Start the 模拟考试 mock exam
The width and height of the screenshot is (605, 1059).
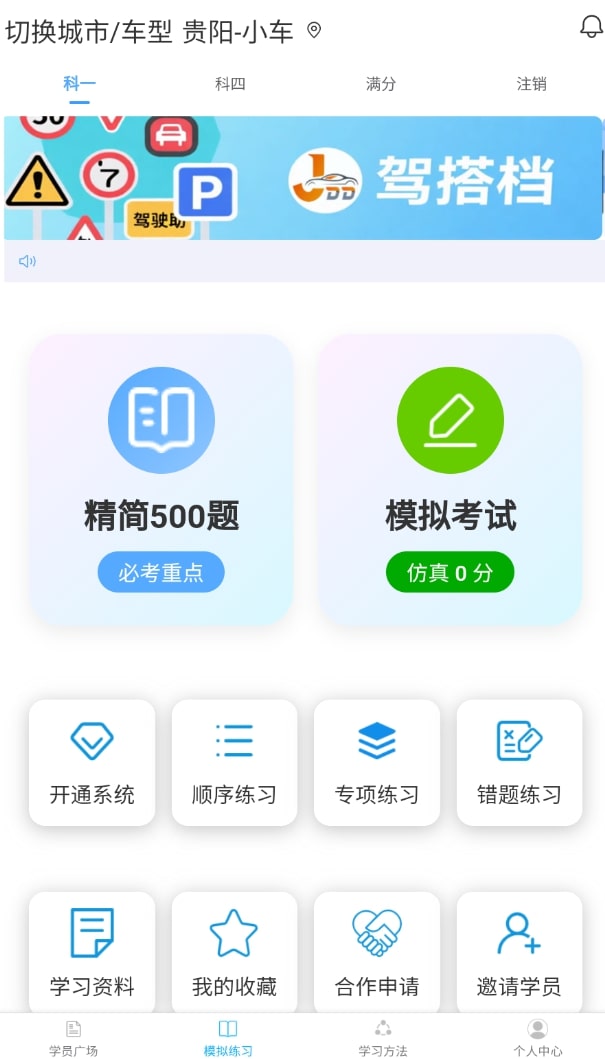(450, 479)
